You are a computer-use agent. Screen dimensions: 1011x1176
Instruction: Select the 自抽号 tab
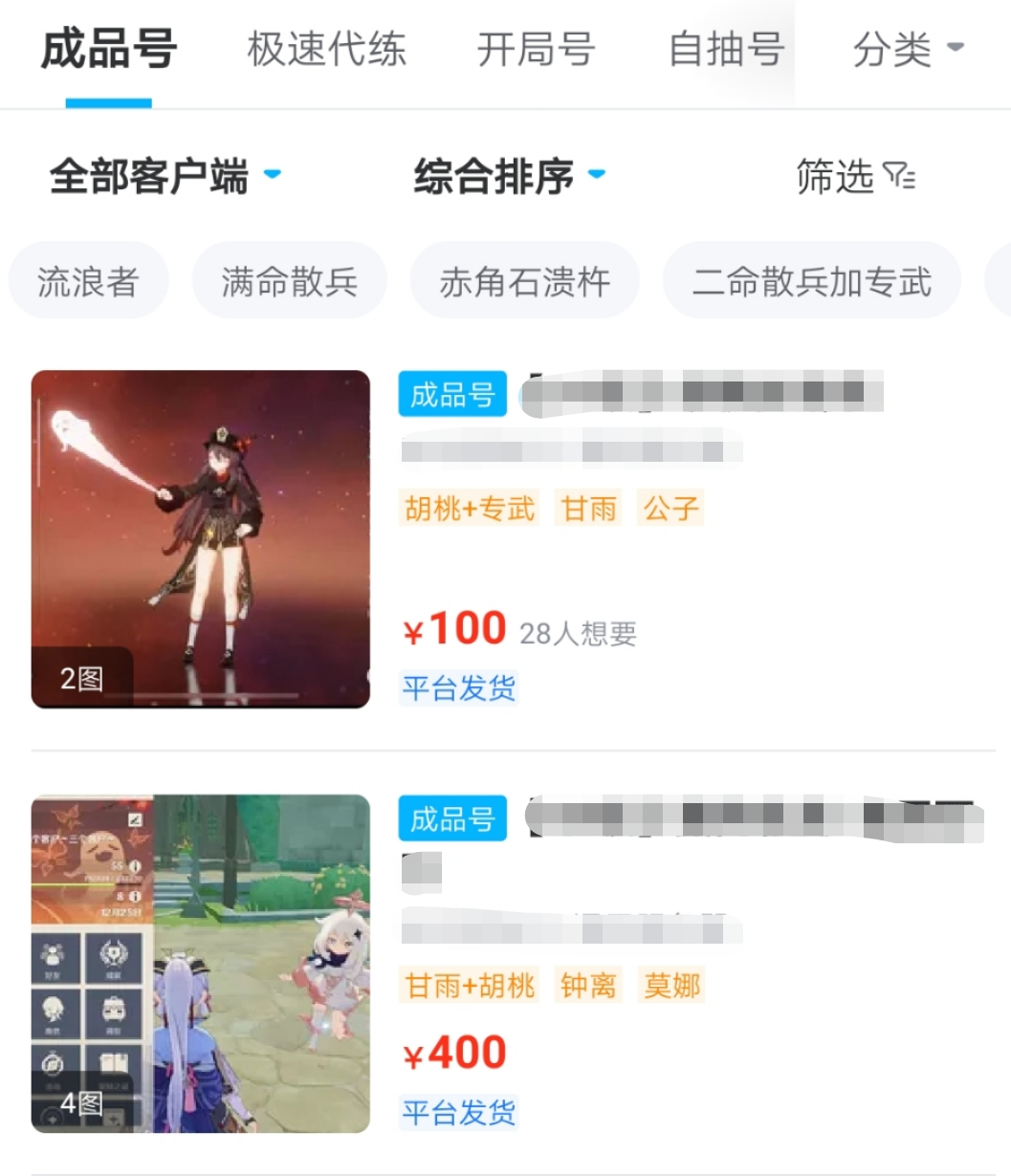coord(726,50)
